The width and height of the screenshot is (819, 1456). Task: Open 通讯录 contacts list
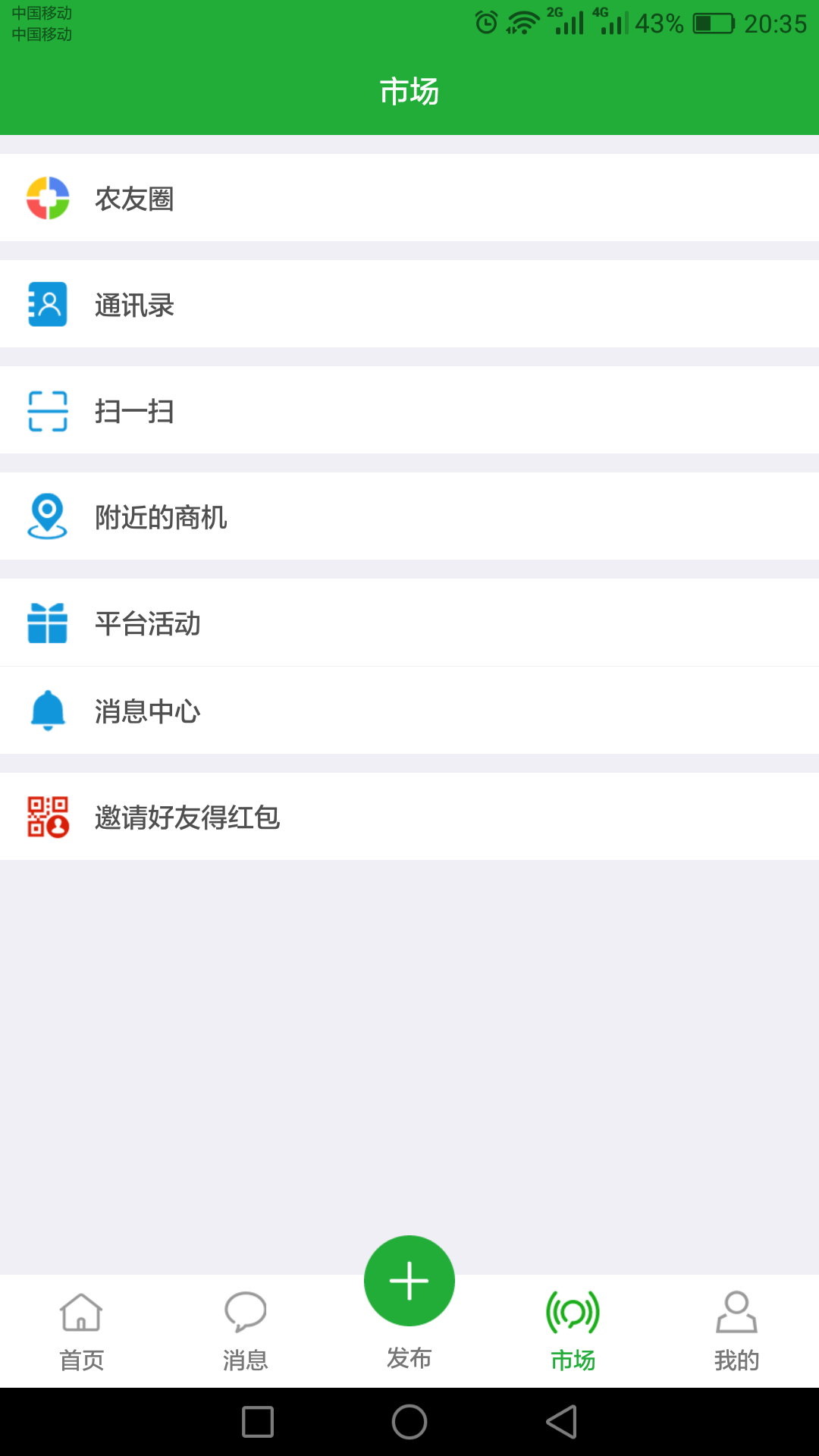coord(409,304)
